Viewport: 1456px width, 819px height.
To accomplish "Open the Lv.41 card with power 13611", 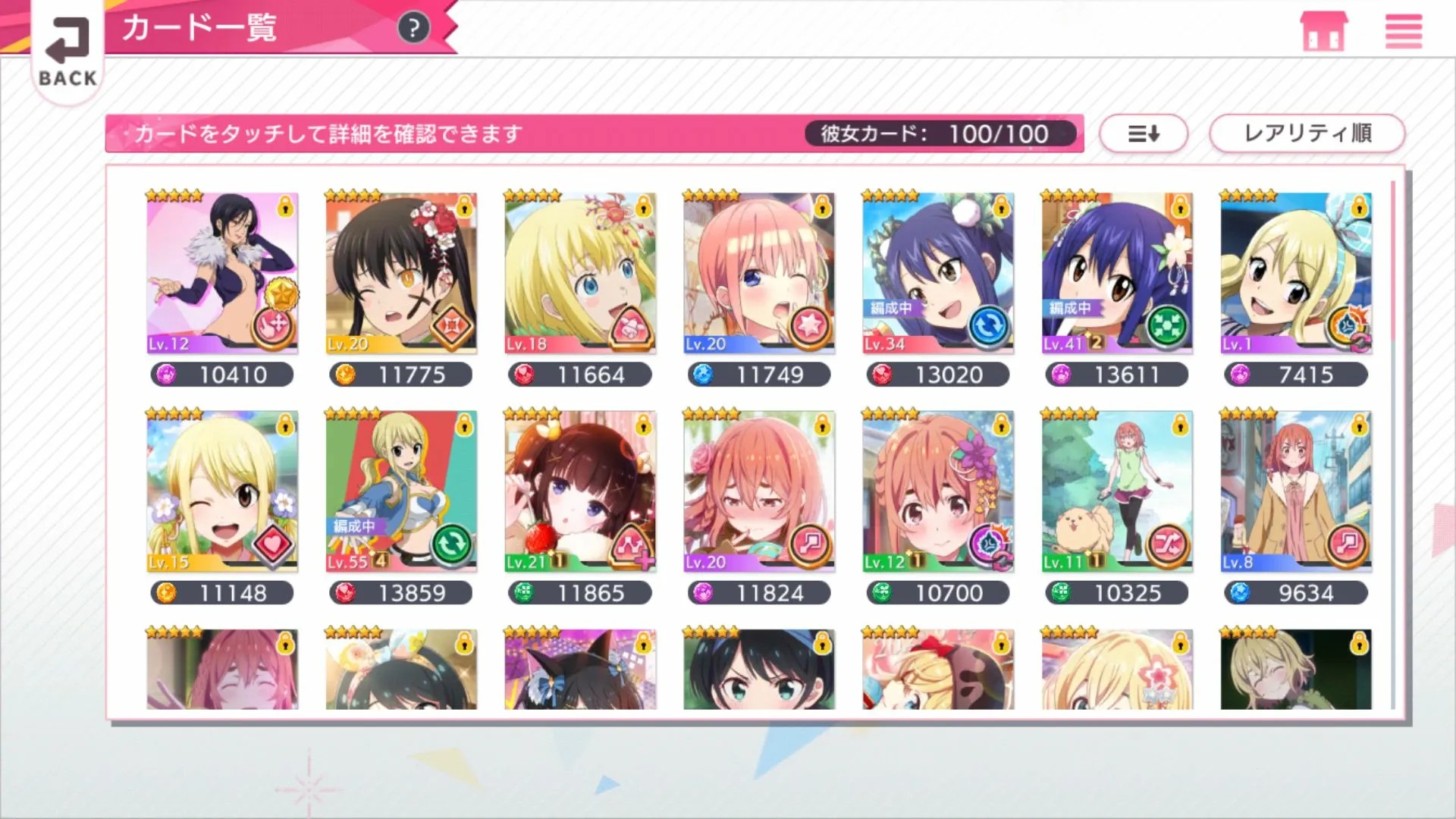I will (1117, 273).
